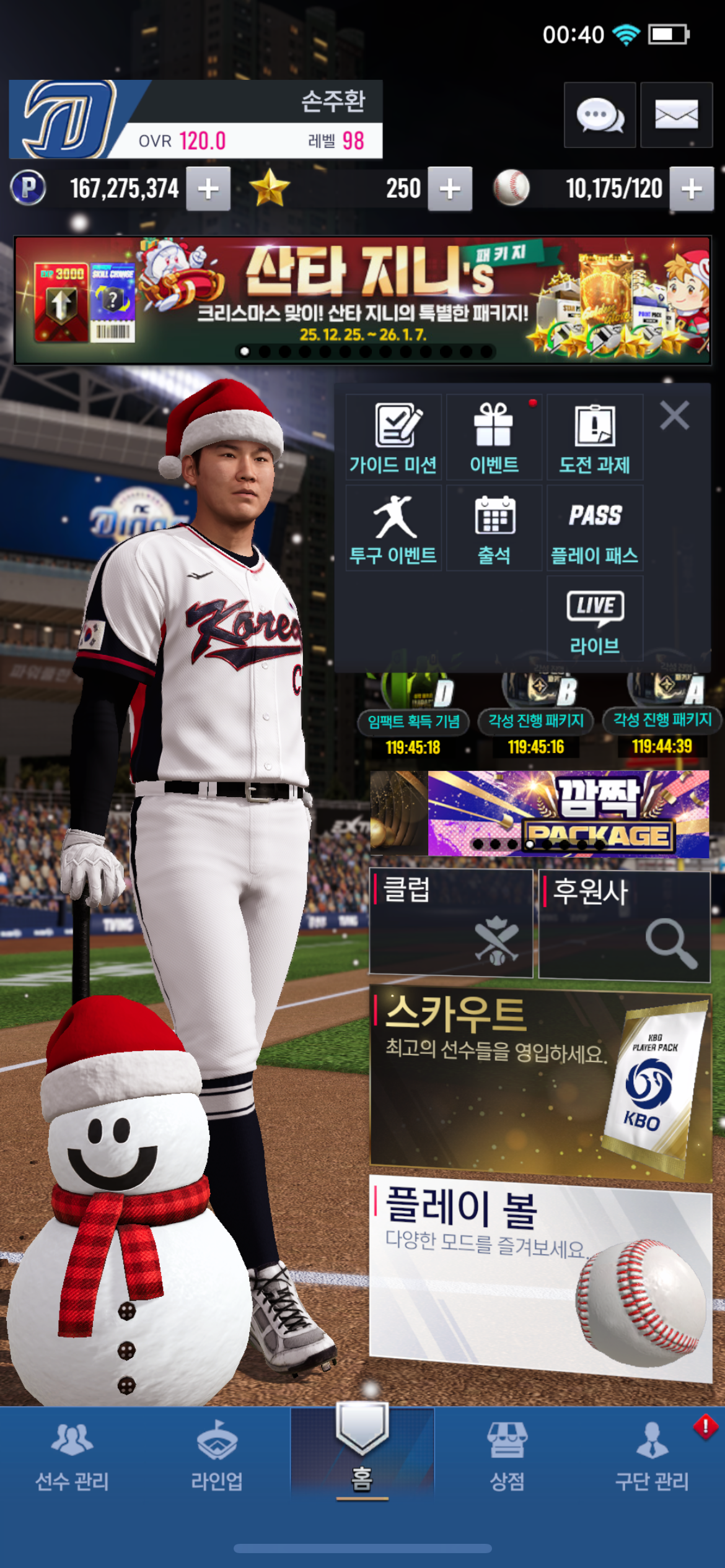Open the mailbox envelope icon
Screen dimensions: 725x1568
coord(676,115)
